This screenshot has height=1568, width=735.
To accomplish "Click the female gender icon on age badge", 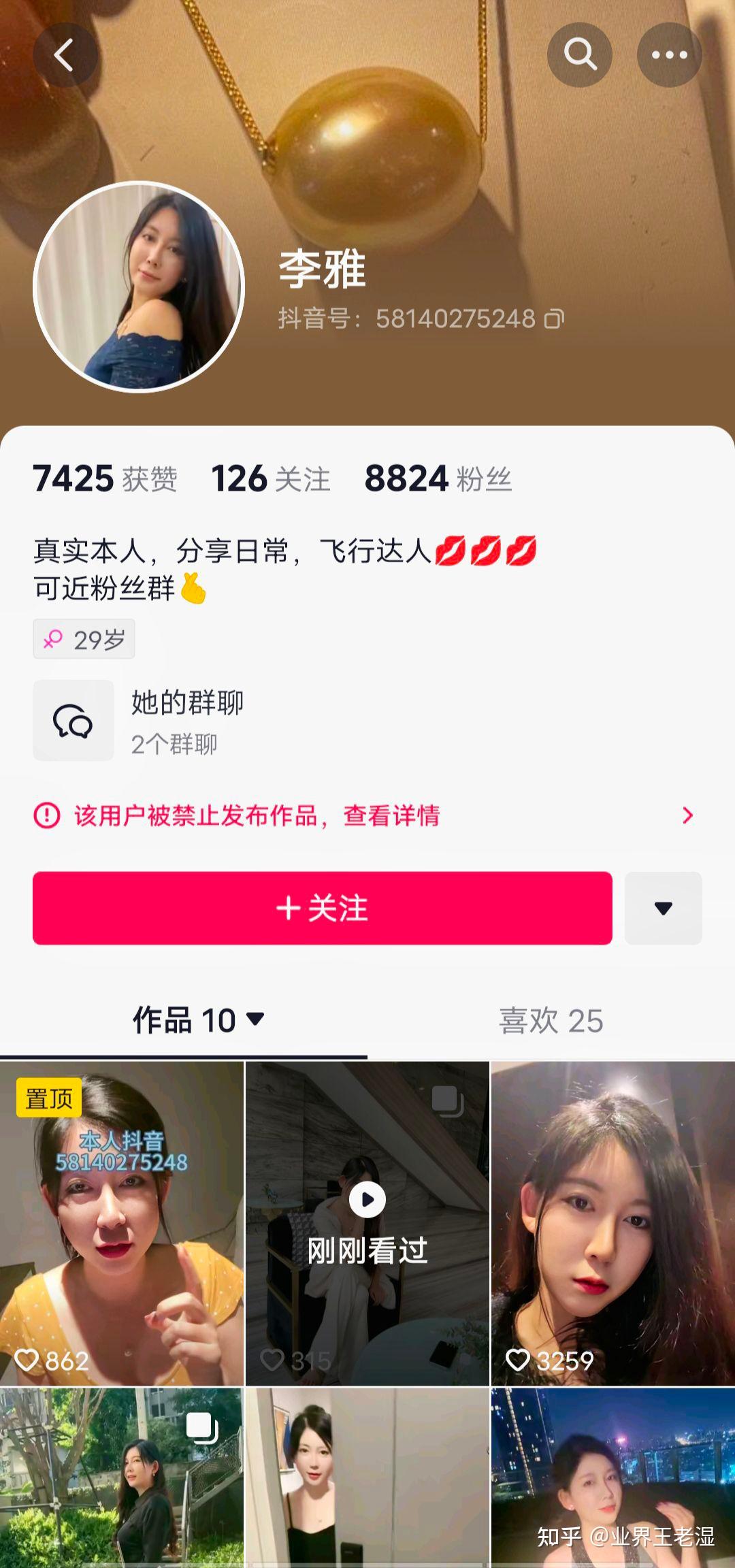I will (54, 638).
